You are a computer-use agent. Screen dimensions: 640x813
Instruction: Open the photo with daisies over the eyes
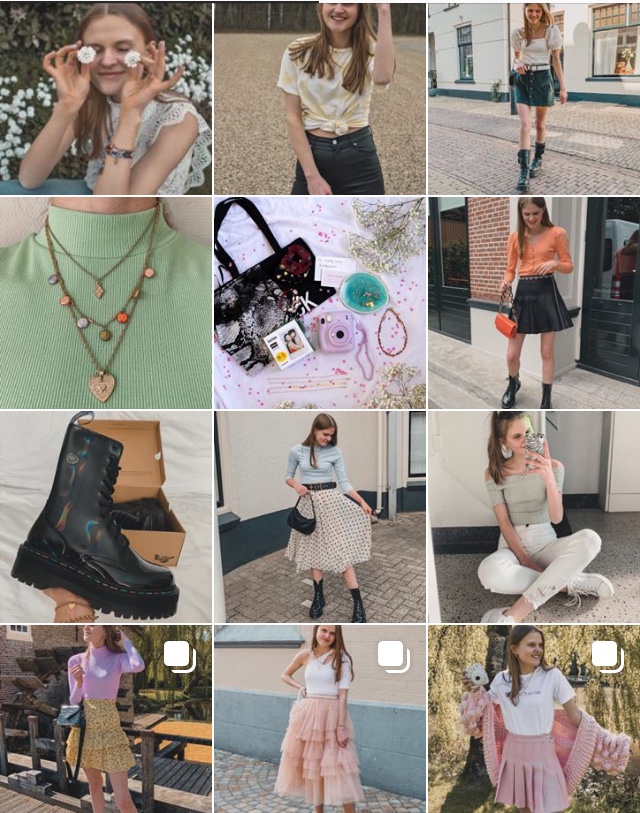pos(106,98)
